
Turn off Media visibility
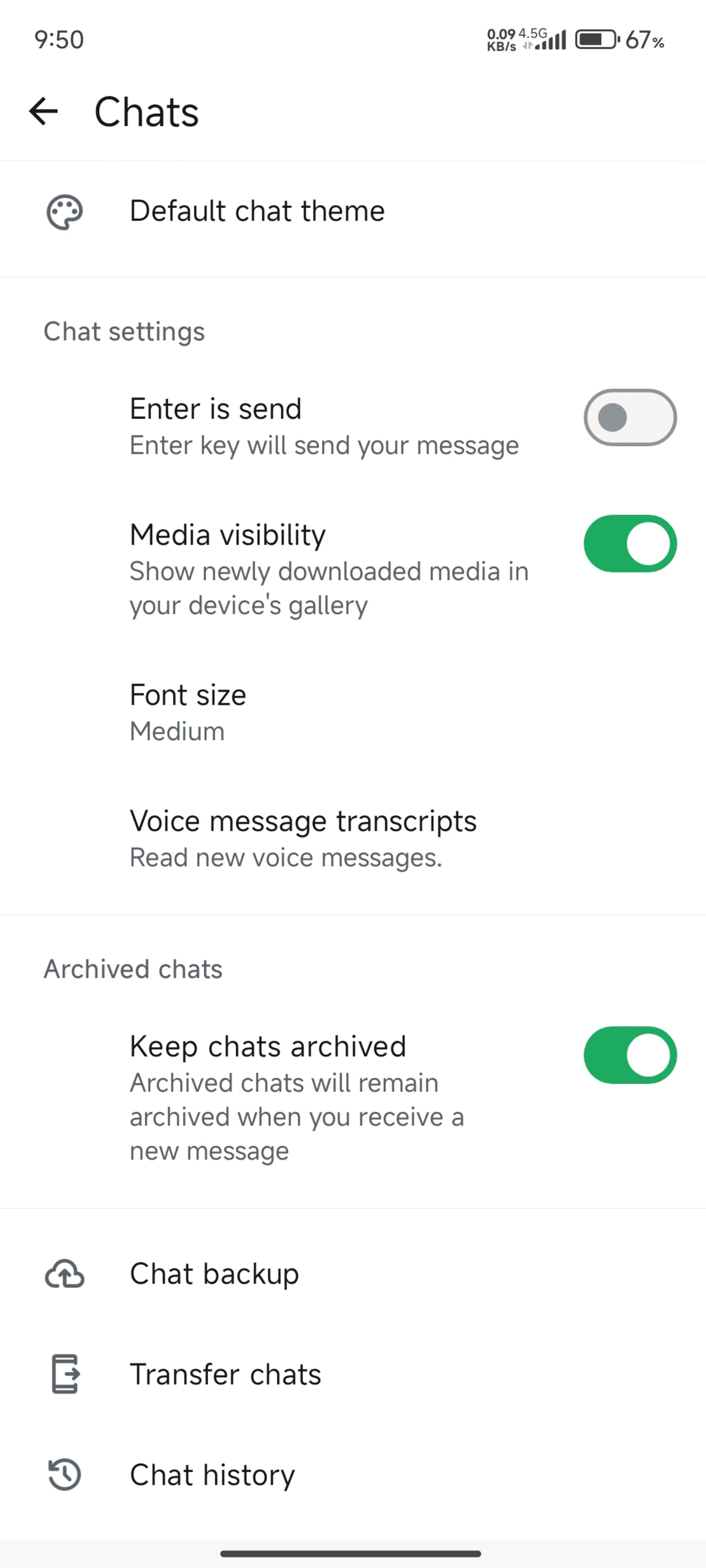(x=629, y=543)
